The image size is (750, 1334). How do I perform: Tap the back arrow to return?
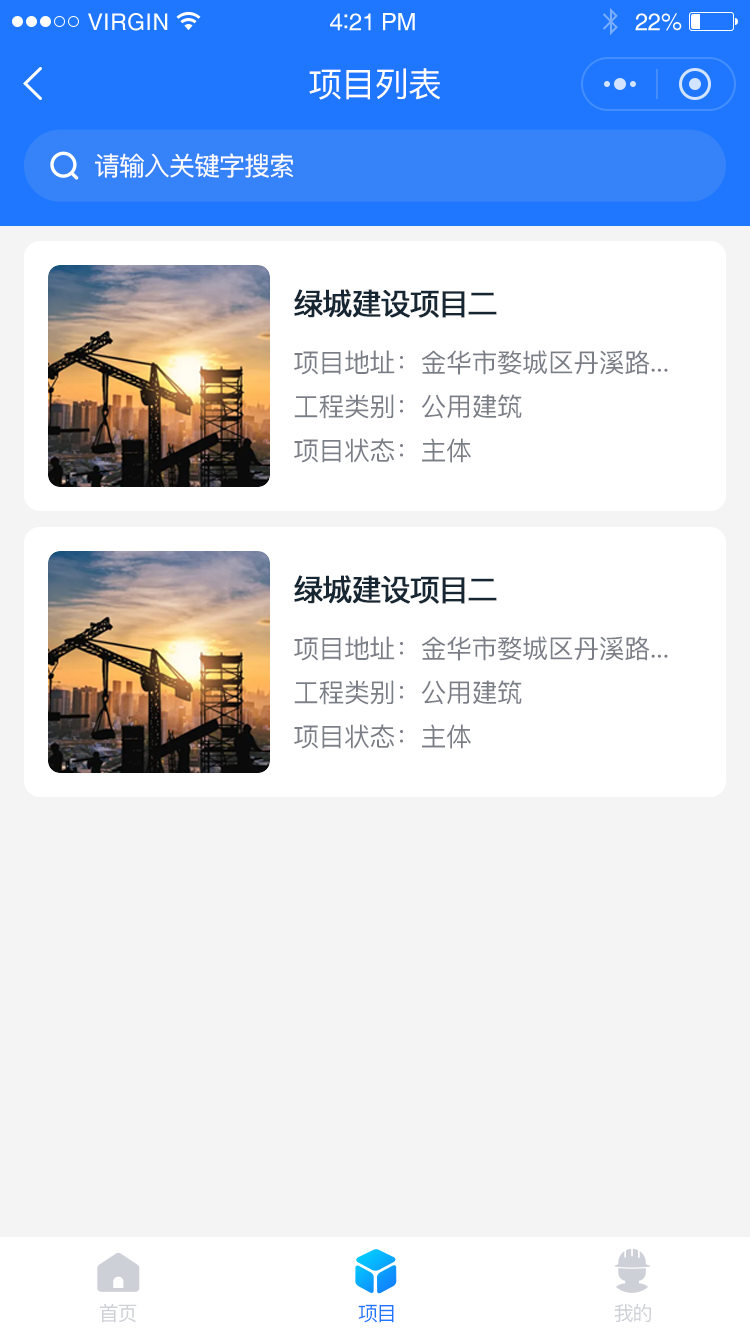pyautogui.click(x=33, y=84)
